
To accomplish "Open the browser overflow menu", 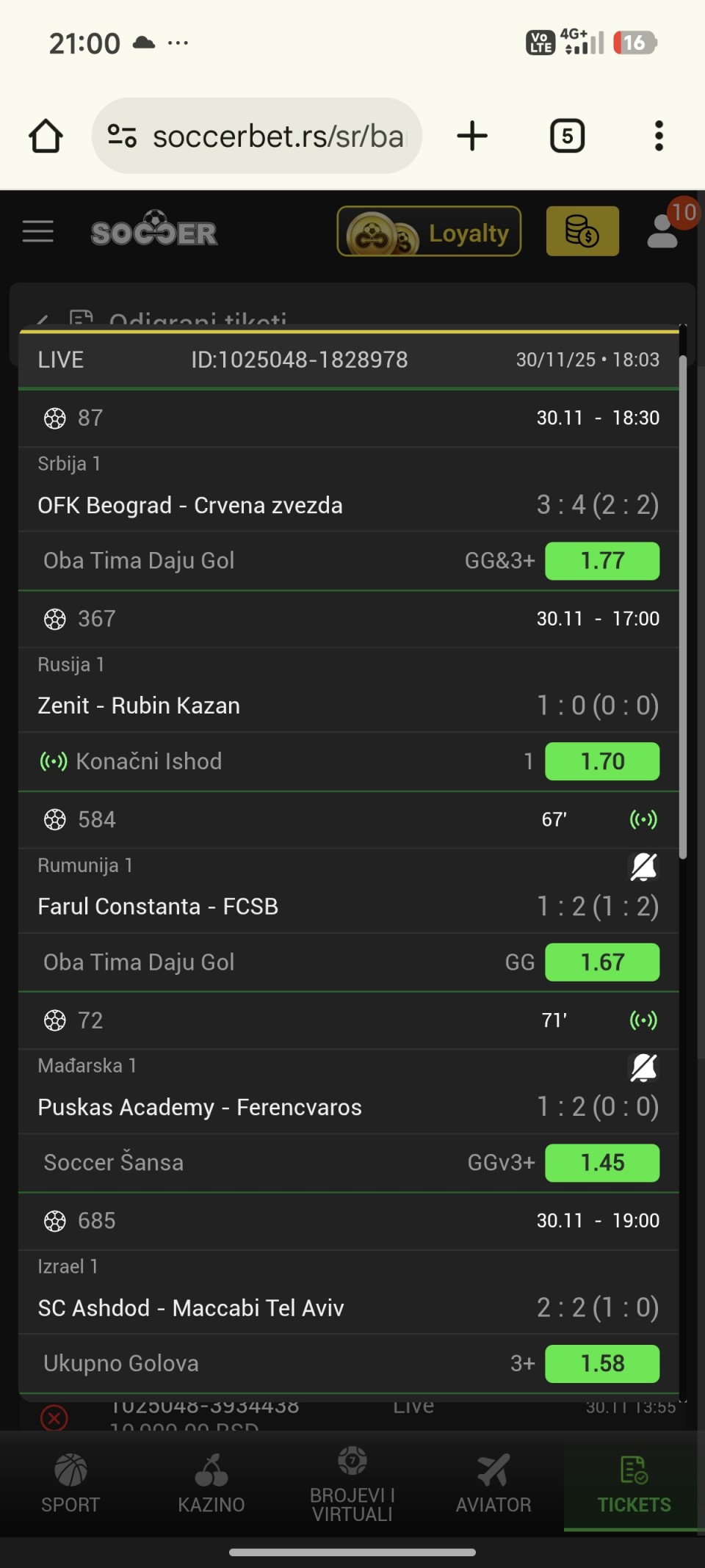I will [659, 137].
